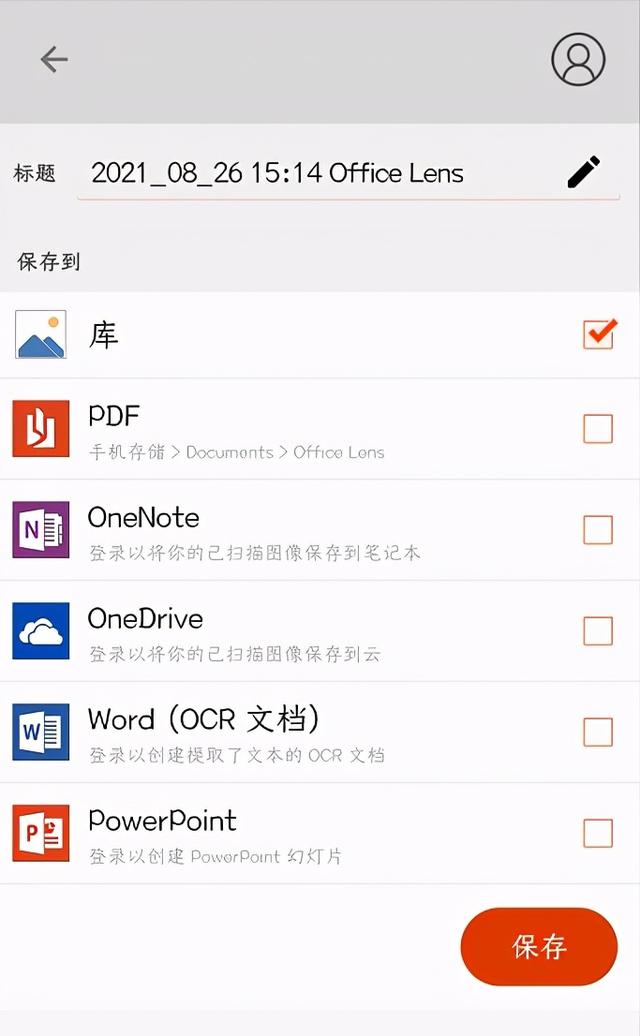
Task: Enable saving to OneNote
Action: point(598,530)
